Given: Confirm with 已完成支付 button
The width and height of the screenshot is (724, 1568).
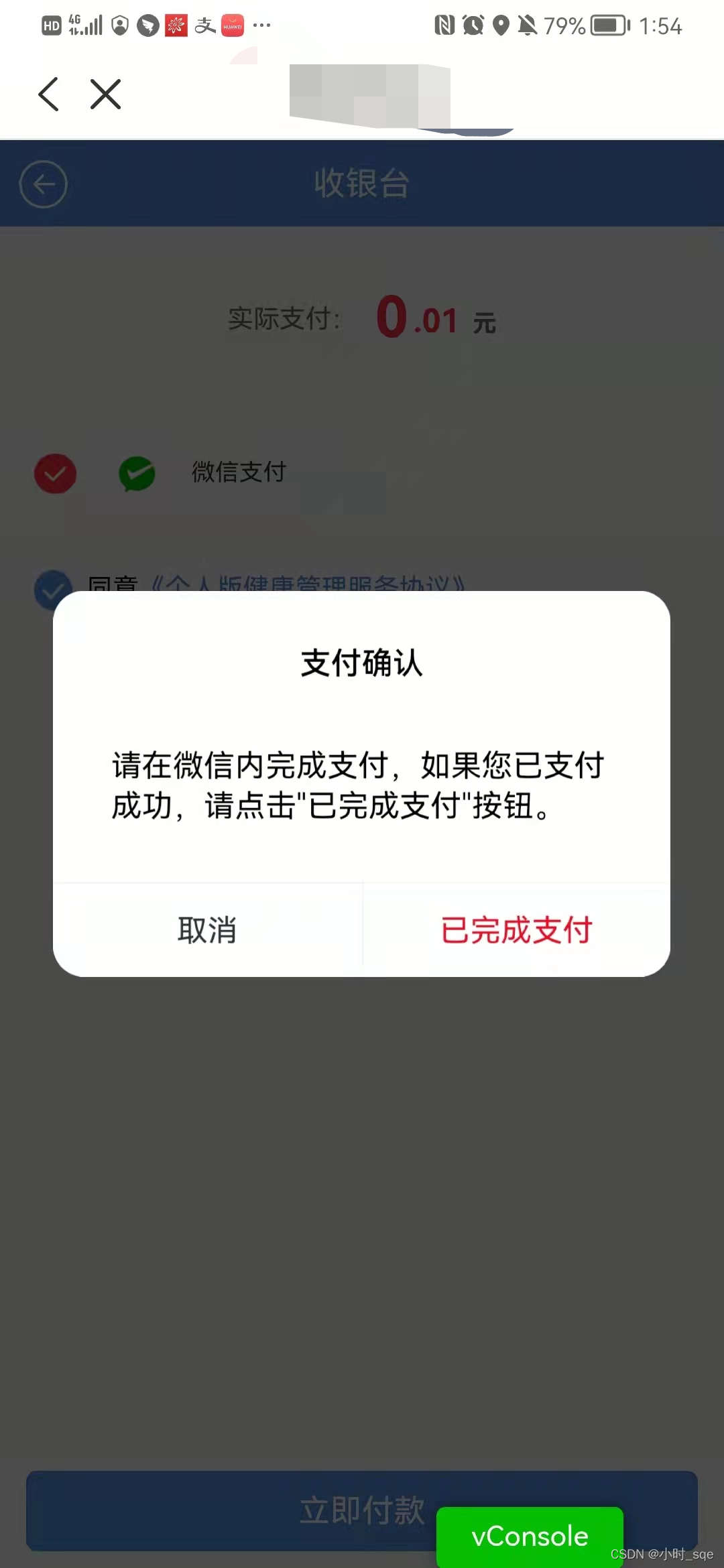Looking at the screenshot, I should click(x=516, y=930).
